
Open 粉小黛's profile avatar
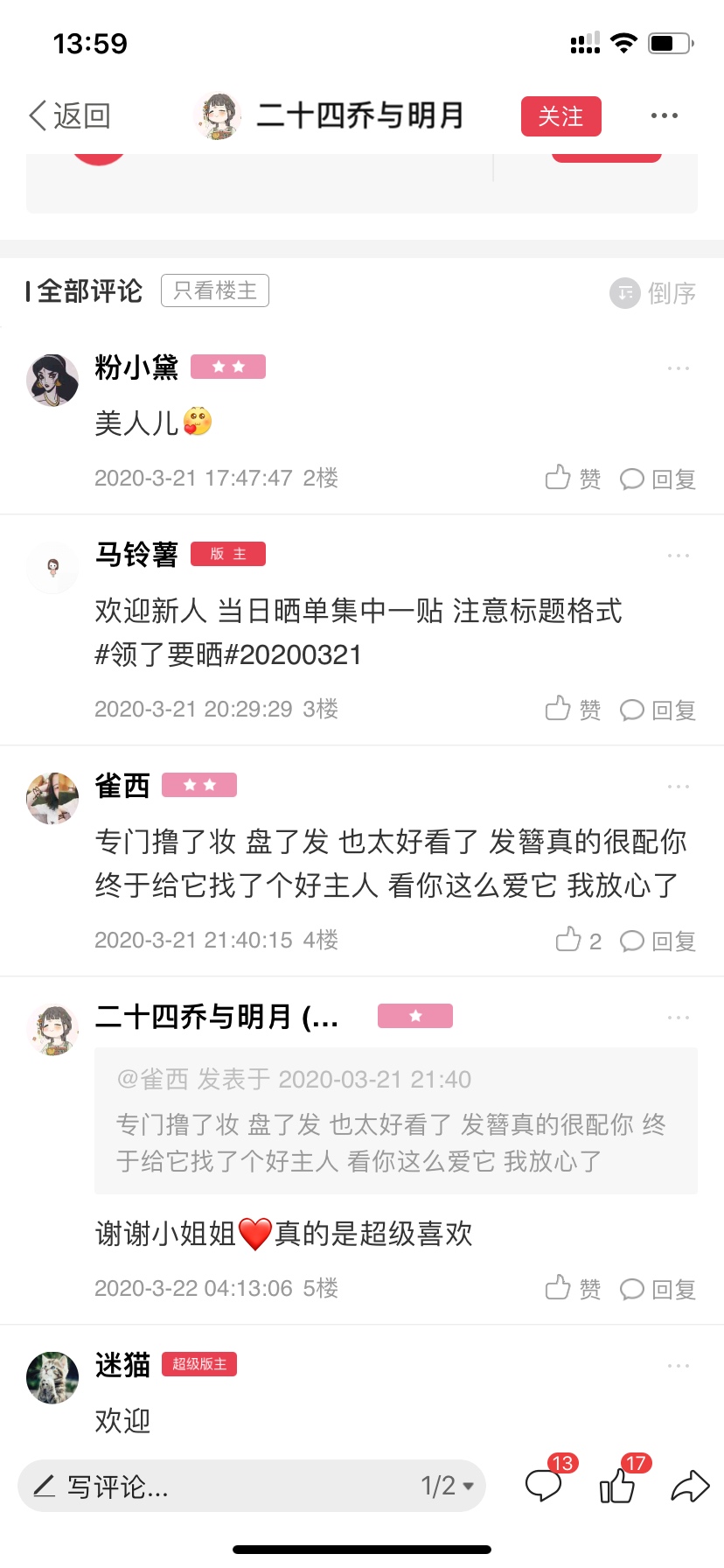[x=52, y=380]
